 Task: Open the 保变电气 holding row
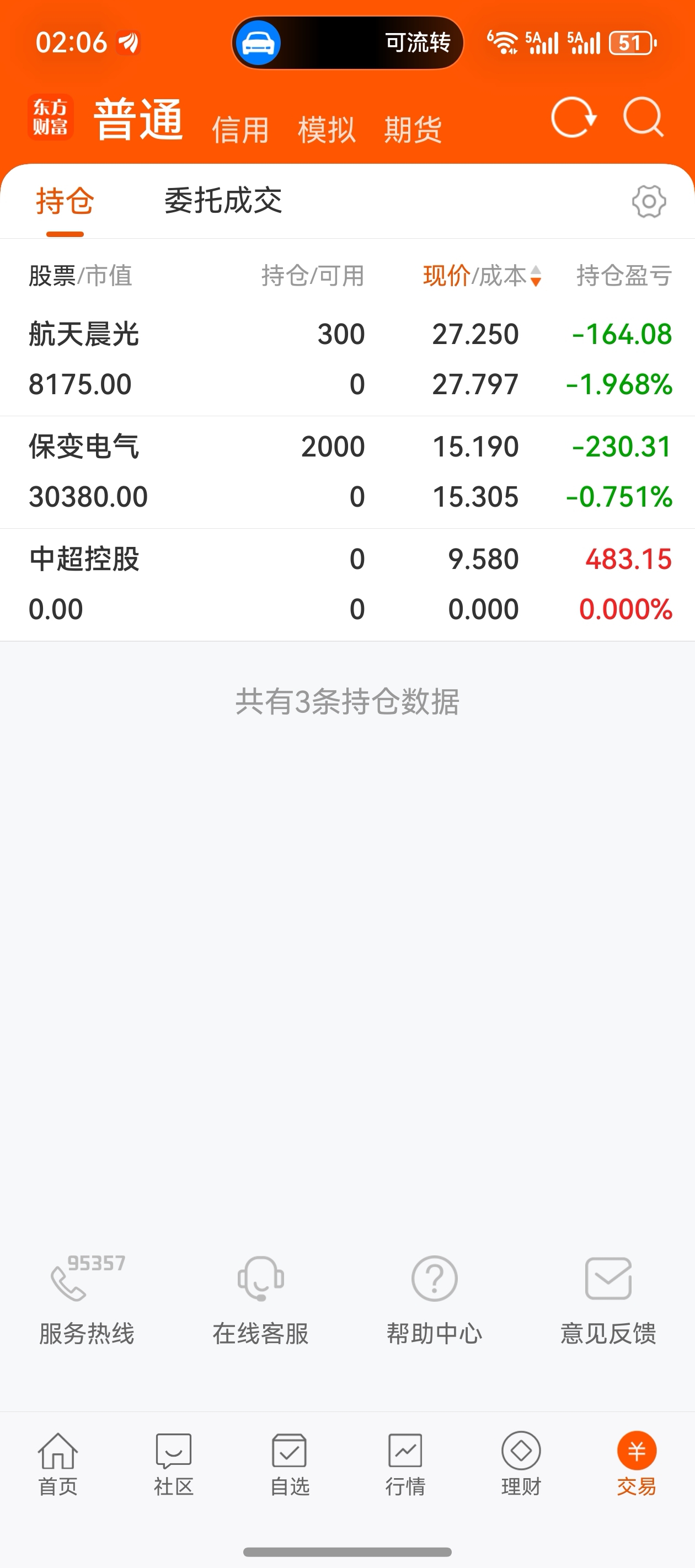[347, 472]
